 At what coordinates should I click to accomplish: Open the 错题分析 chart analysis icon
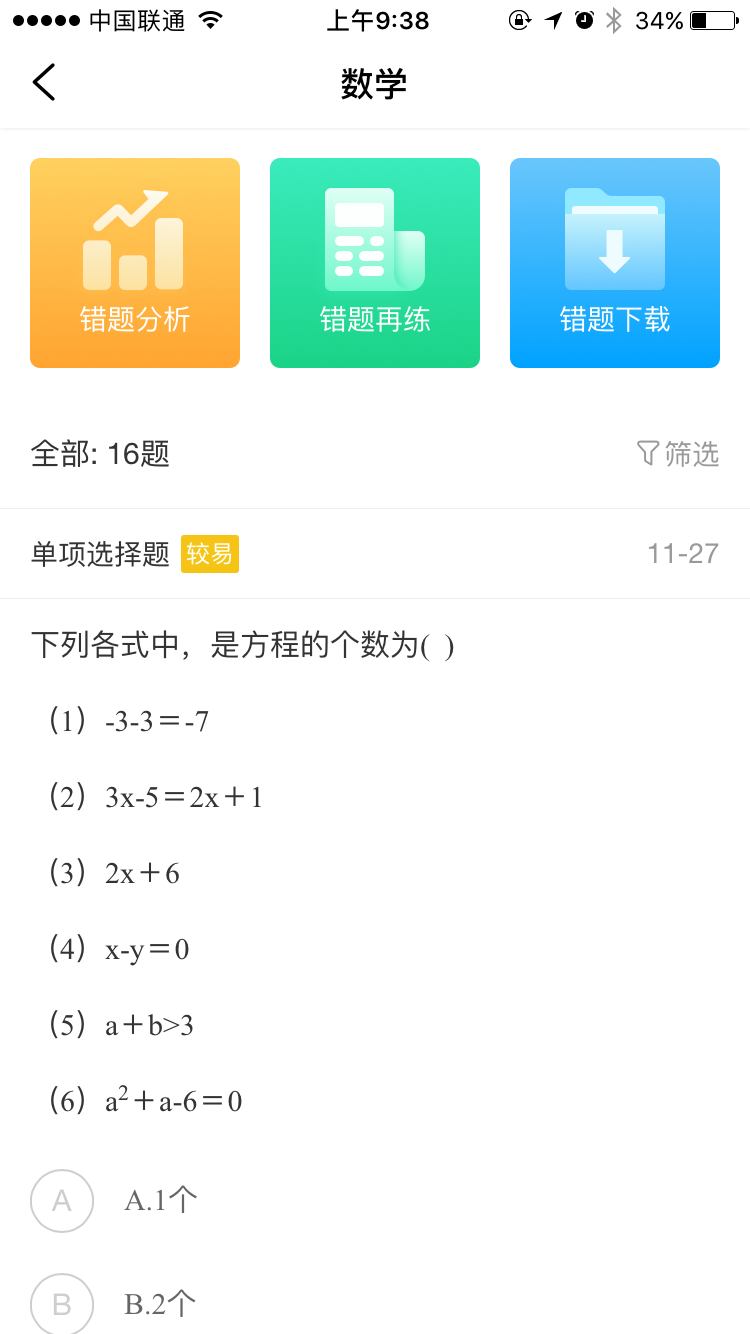pyautogui.click(x=134, y=262)
